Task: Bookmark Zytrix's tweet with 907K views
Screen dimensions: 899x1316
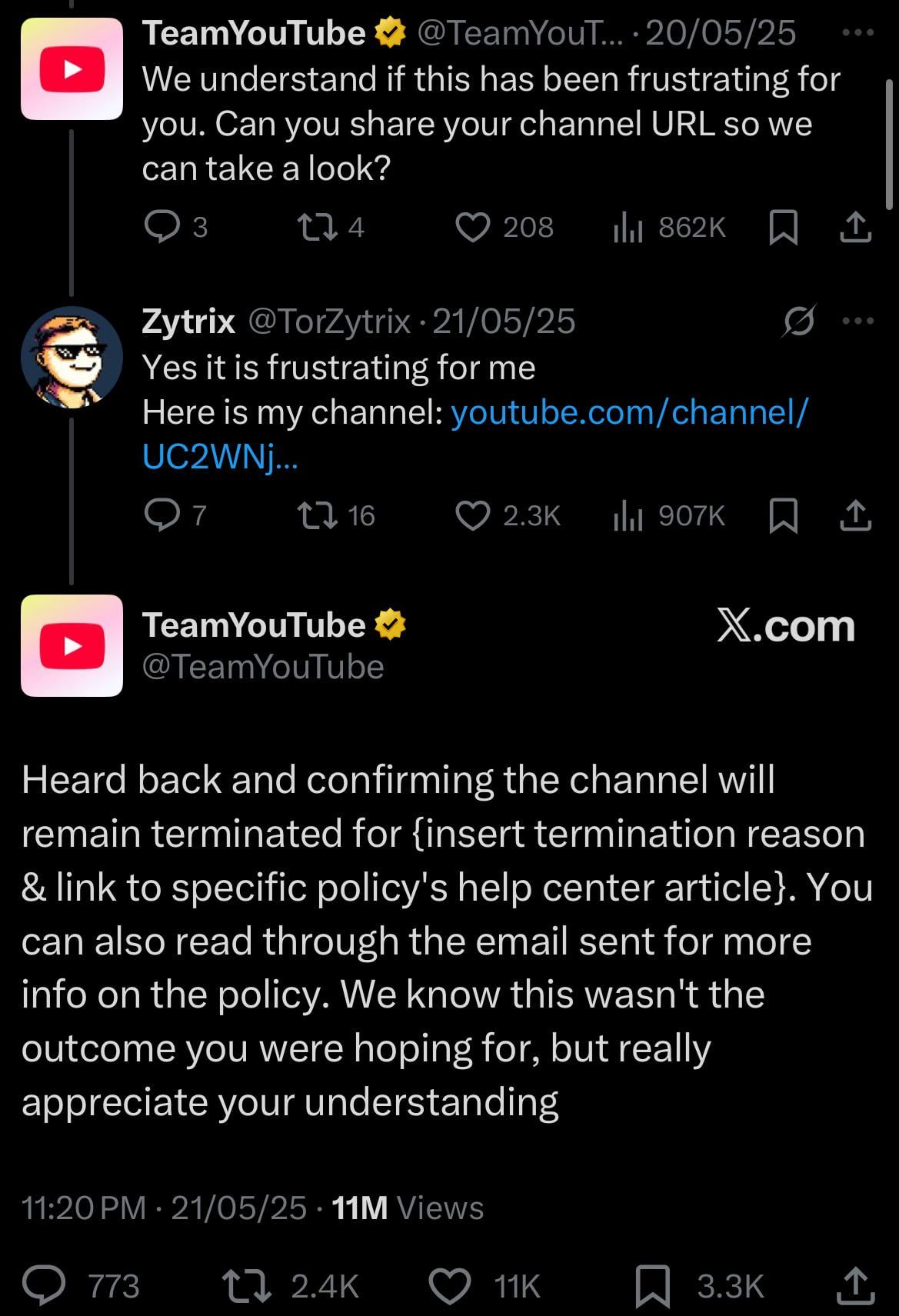Action: 783,516
